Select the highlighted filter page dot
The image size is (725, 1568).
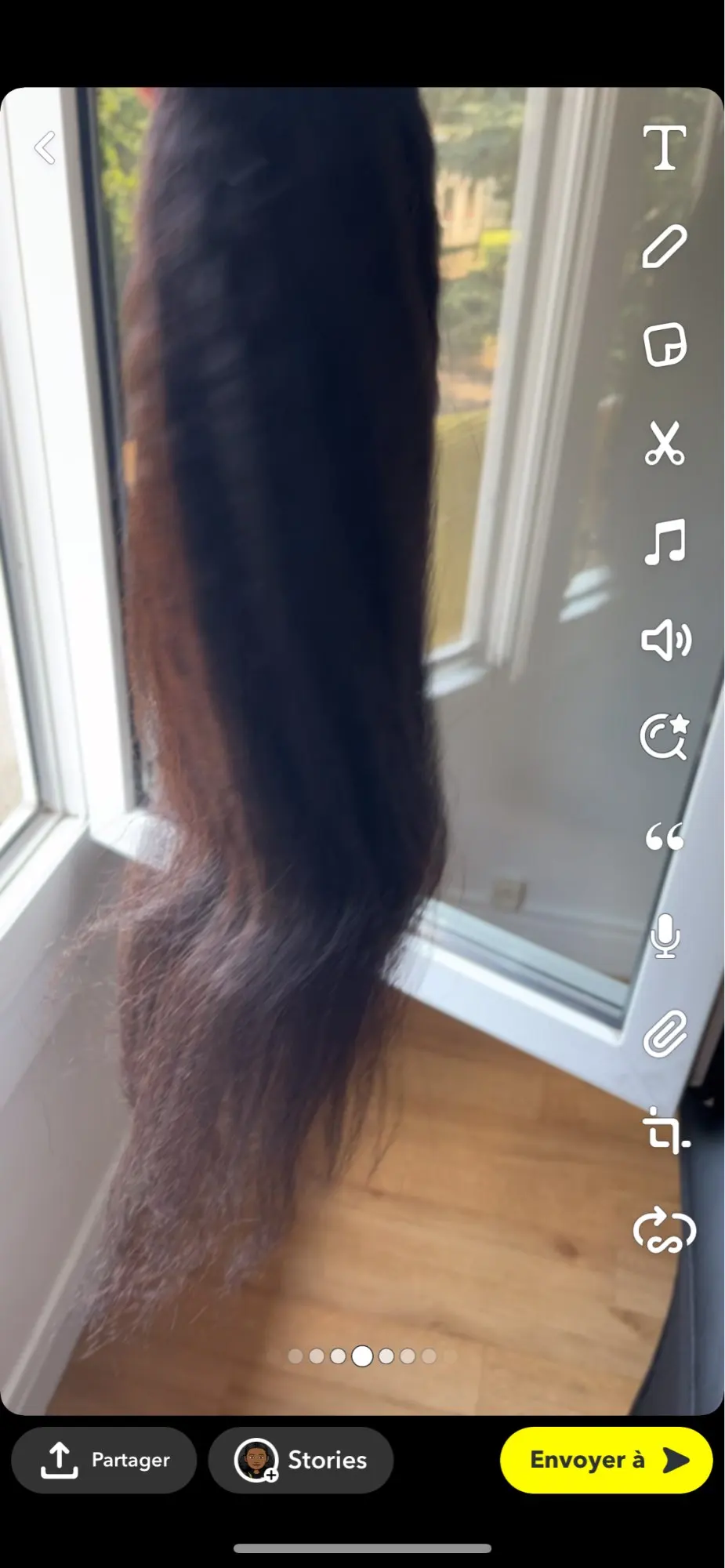(362, 1356)
